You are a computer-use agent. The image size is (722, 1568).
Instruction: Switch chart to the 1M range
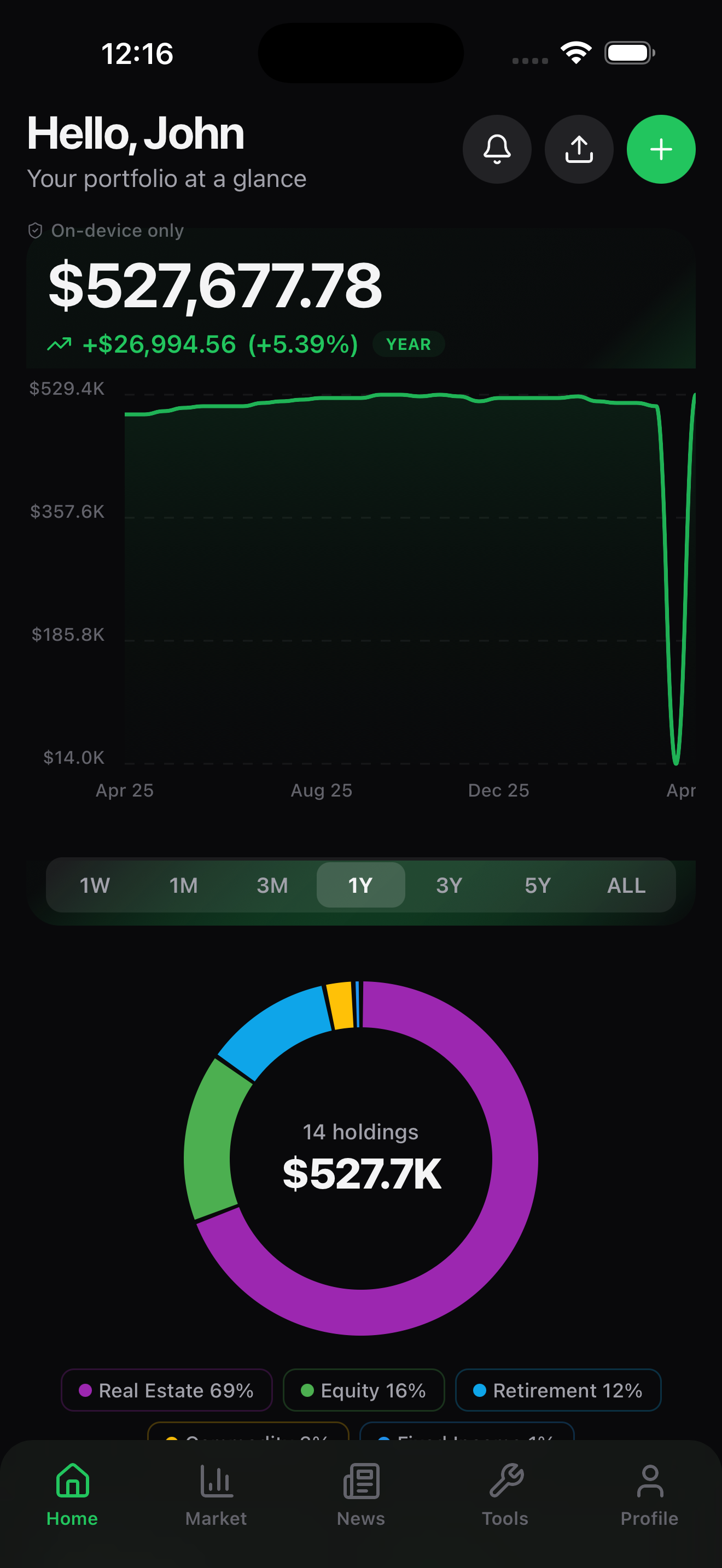click(183, 885)
